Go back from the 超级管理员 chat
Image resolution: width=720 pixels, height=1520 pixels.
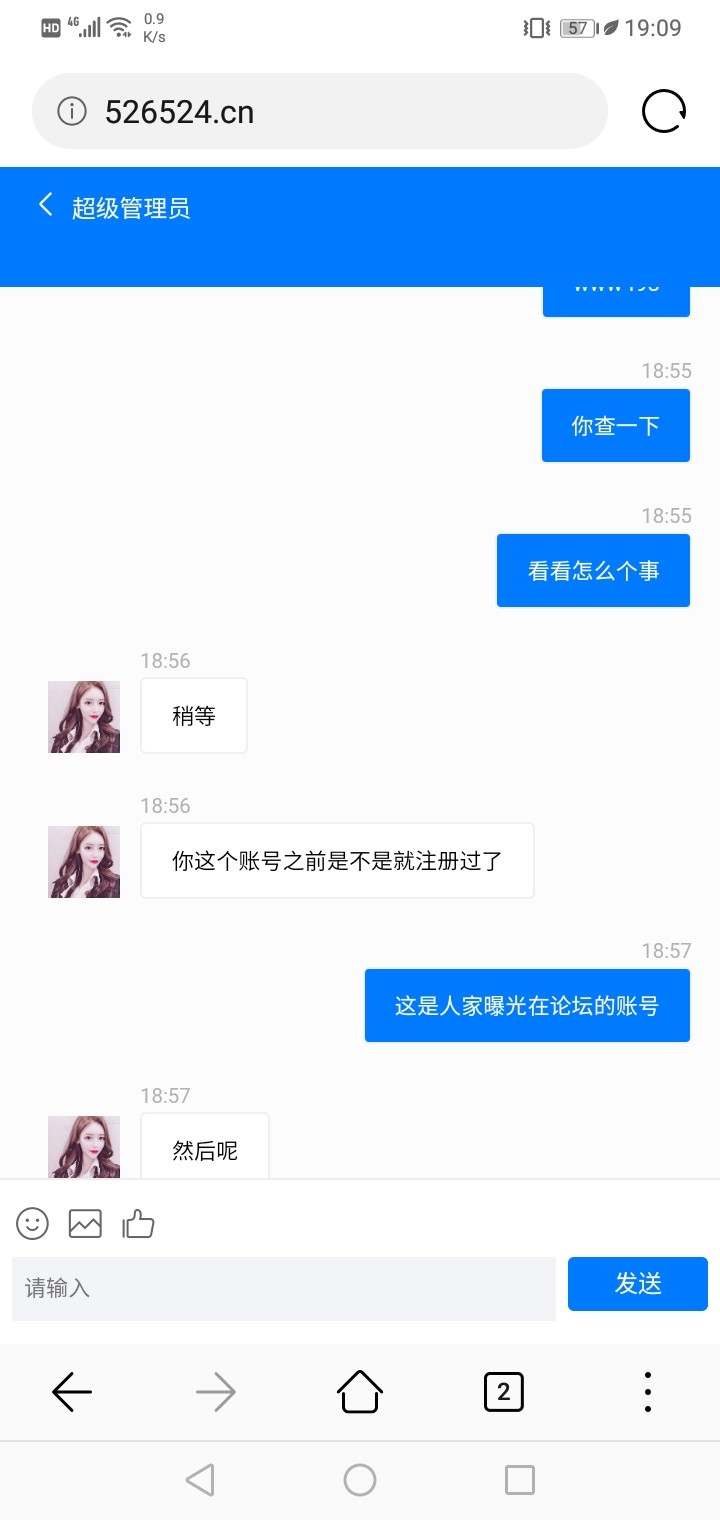click(45, 206)
